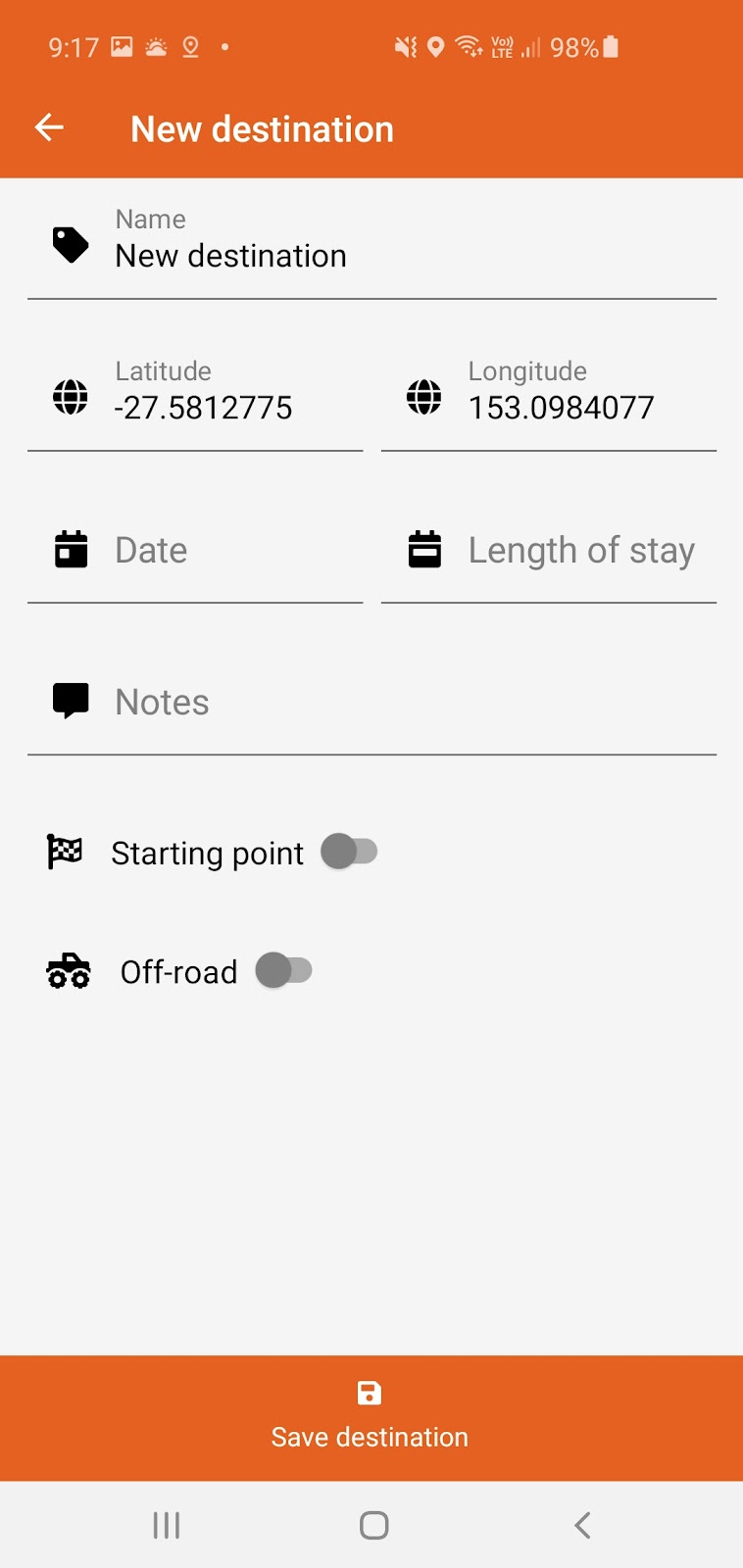Go back using the app bar arrow

(x=49, y=127)
